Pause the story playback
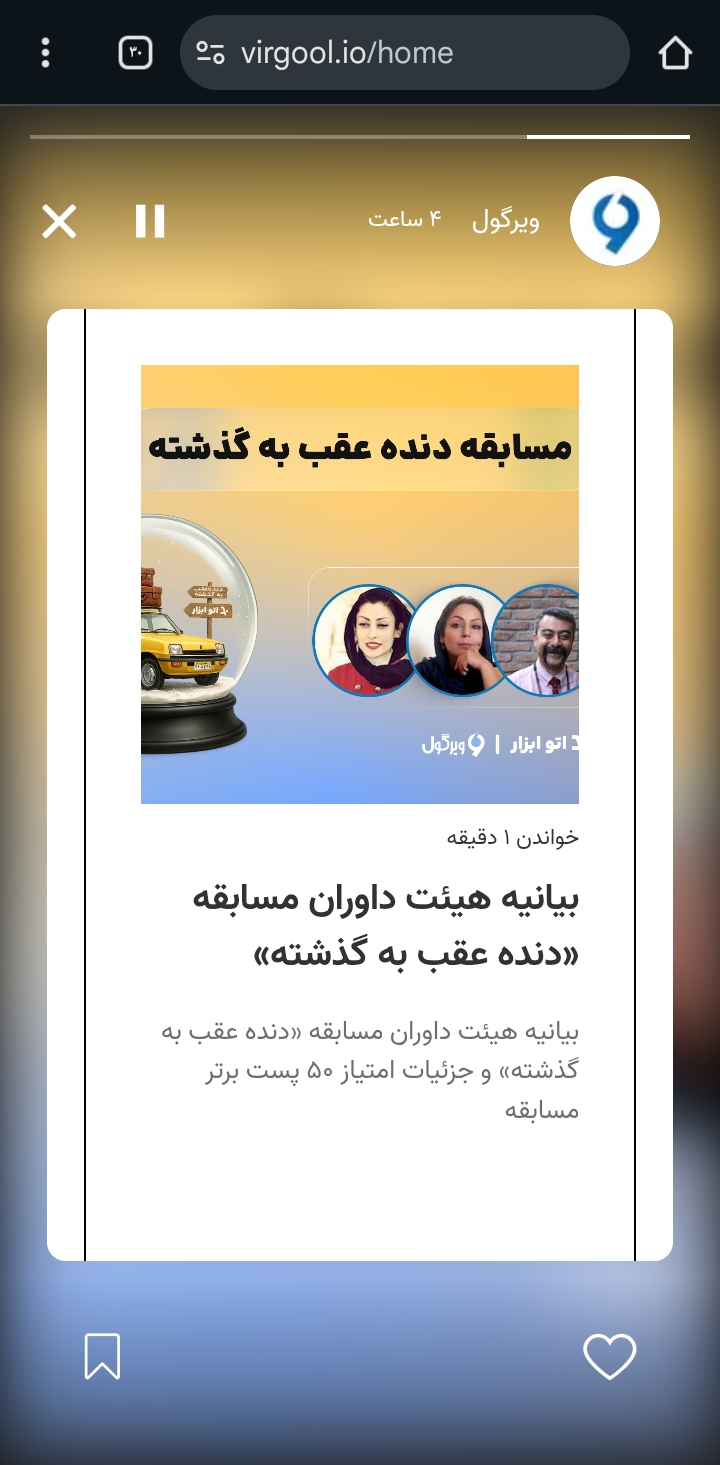 point(150,221)
